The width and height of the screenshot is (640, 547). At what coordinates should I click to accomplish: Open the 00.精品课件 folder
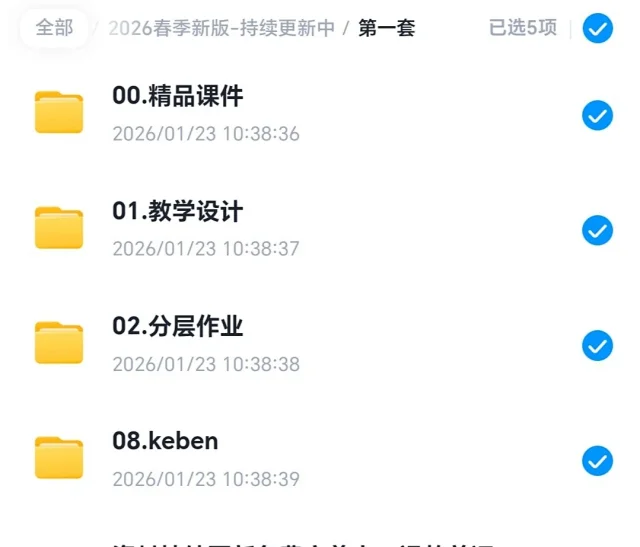178,97
